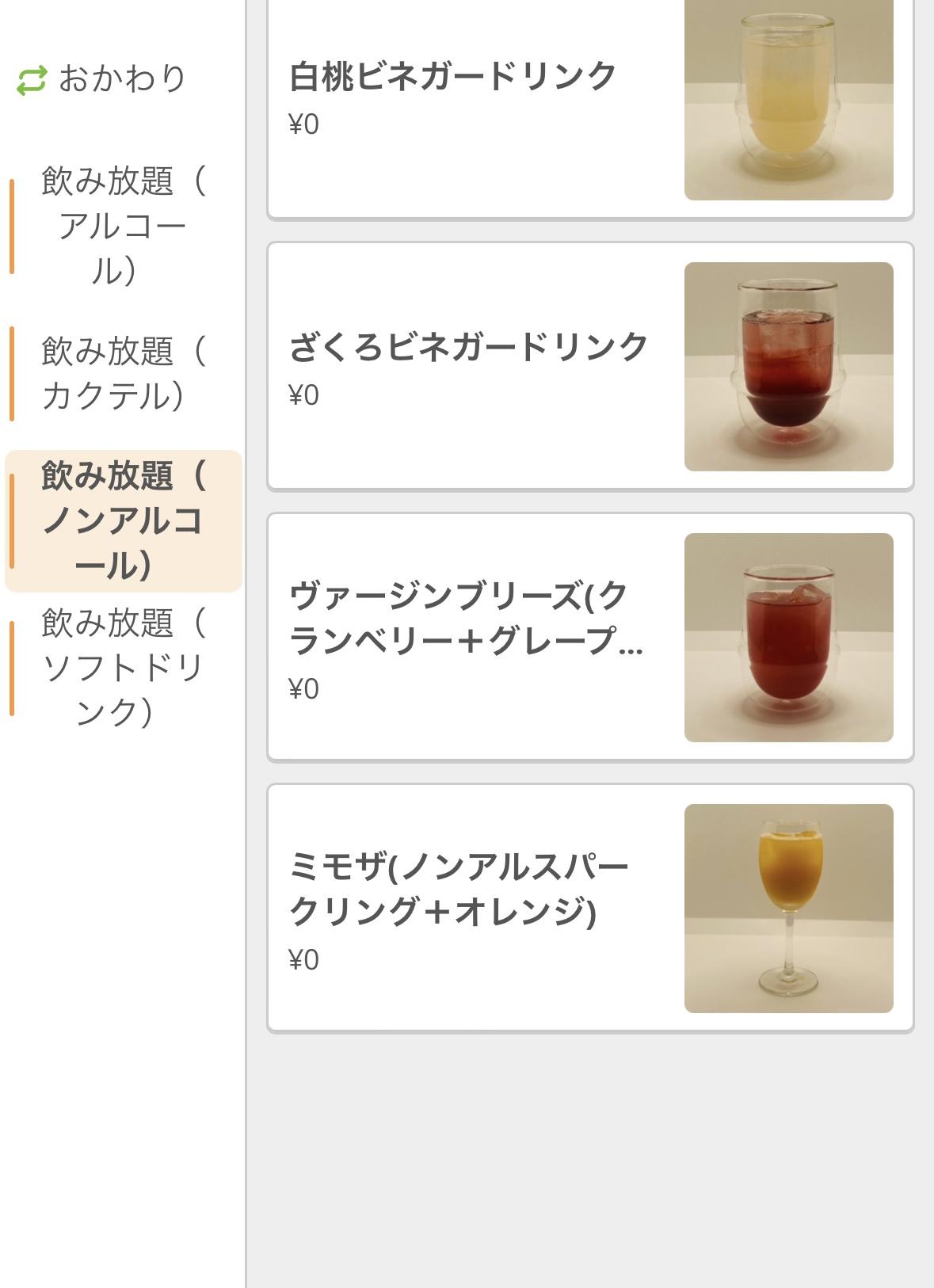Select ヴァージンブリーズ cranberry grape drink
Screen dimensions: 934x1288
click(590, 637)
